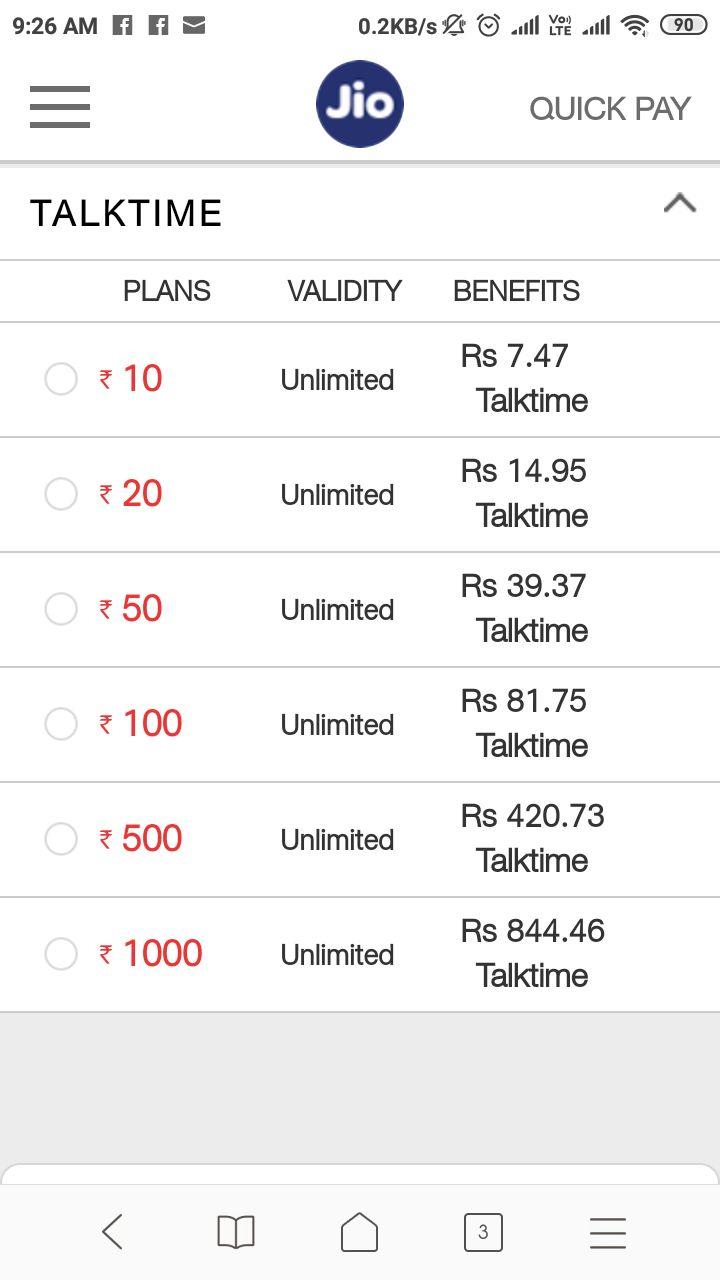The image size is (720, 1280).
Task: Select the ₹500 talktime plan
Action: [x=61, y=839]
